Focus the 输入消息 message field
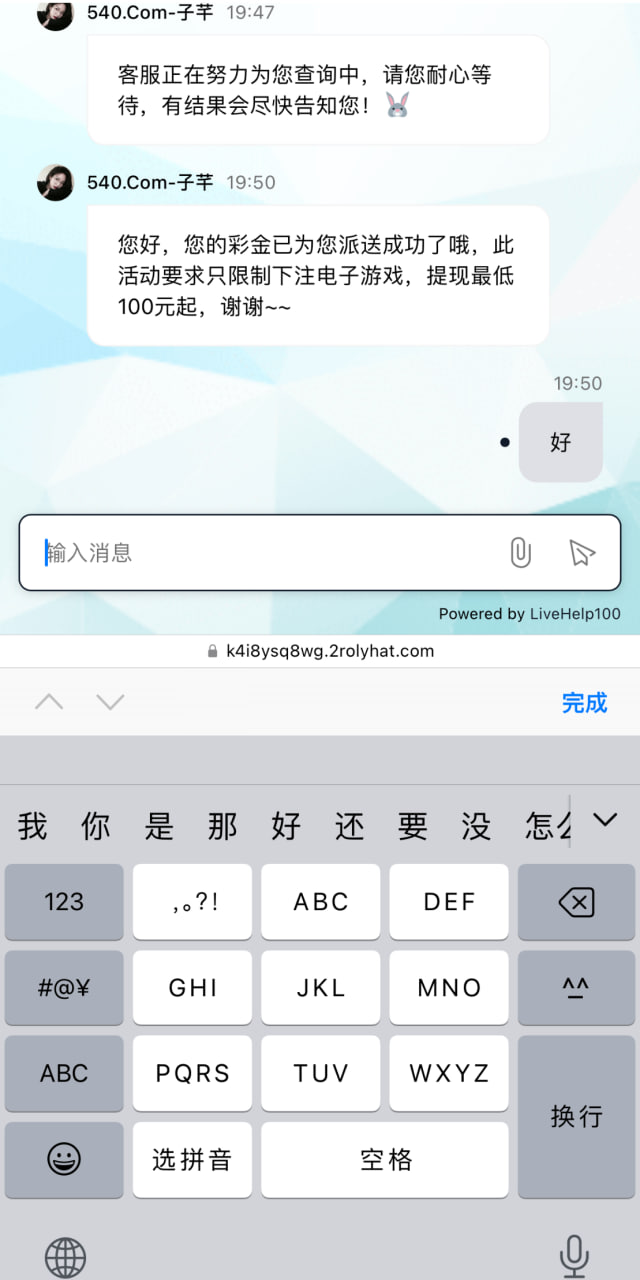The image size is (640, 1280). [270, 552]
